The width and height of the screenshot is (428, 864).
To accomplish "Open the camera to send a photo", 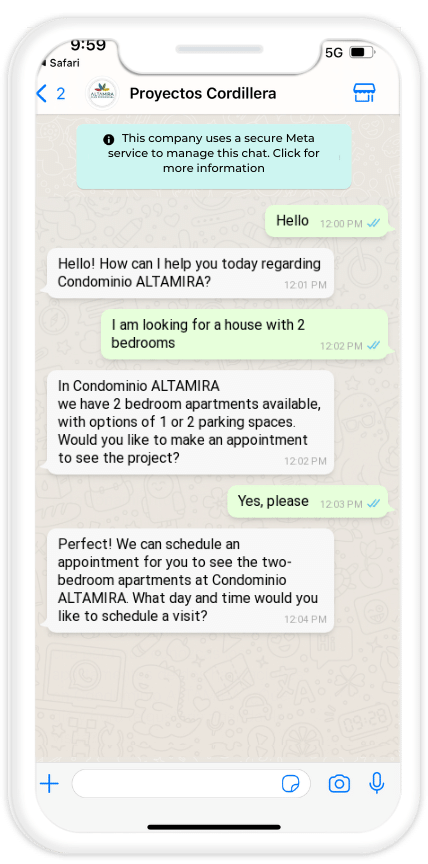I will click(x=339, y=784).
